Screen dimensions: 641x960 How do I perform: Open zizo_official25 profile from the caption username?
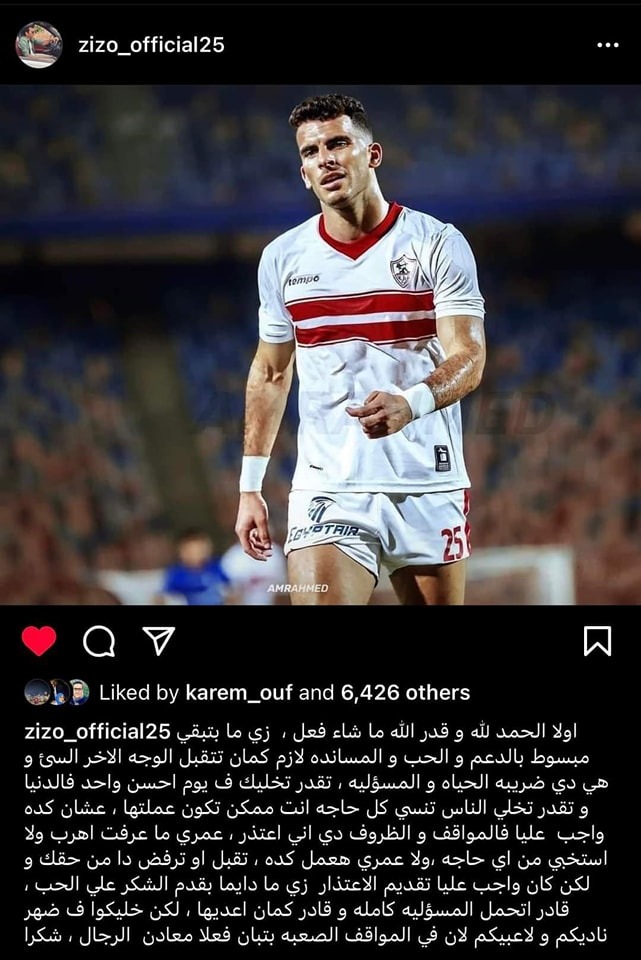[97, 731]
